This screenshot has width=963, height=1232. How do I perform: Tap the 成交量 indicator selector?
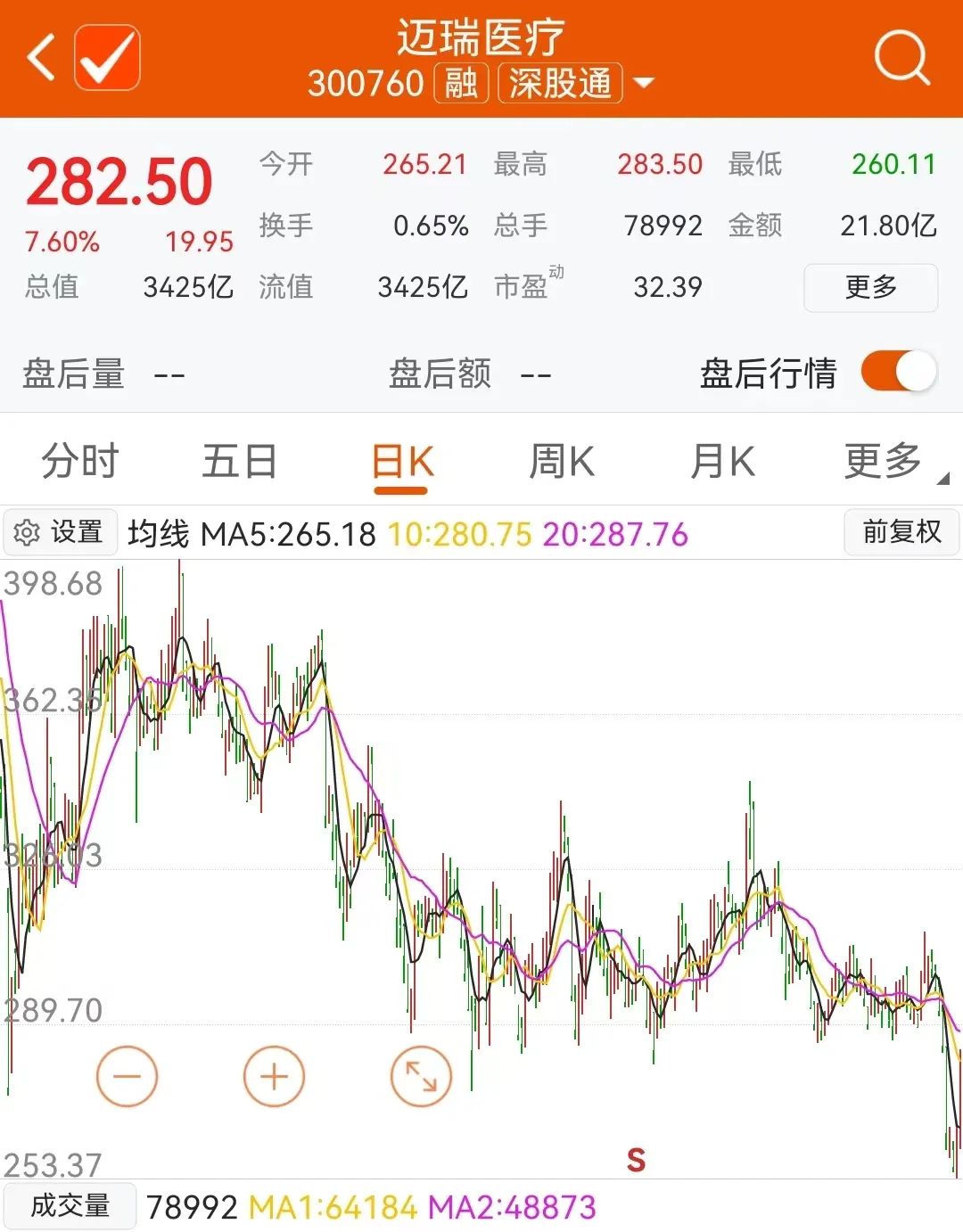pyautogui.click(x=70, y=1206)
